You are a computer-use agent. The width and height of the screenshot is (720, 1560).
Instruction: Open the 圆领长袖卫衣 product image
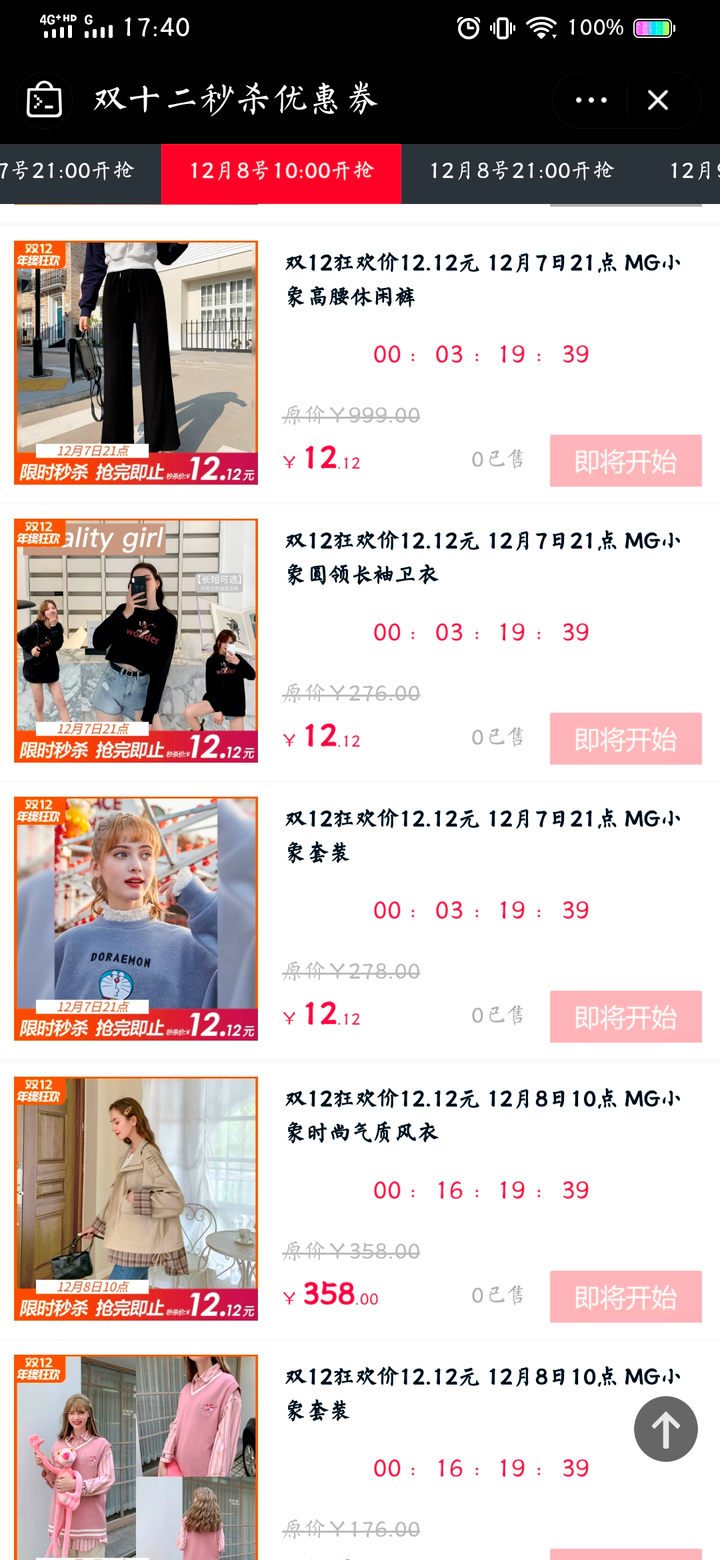(136, 640)
